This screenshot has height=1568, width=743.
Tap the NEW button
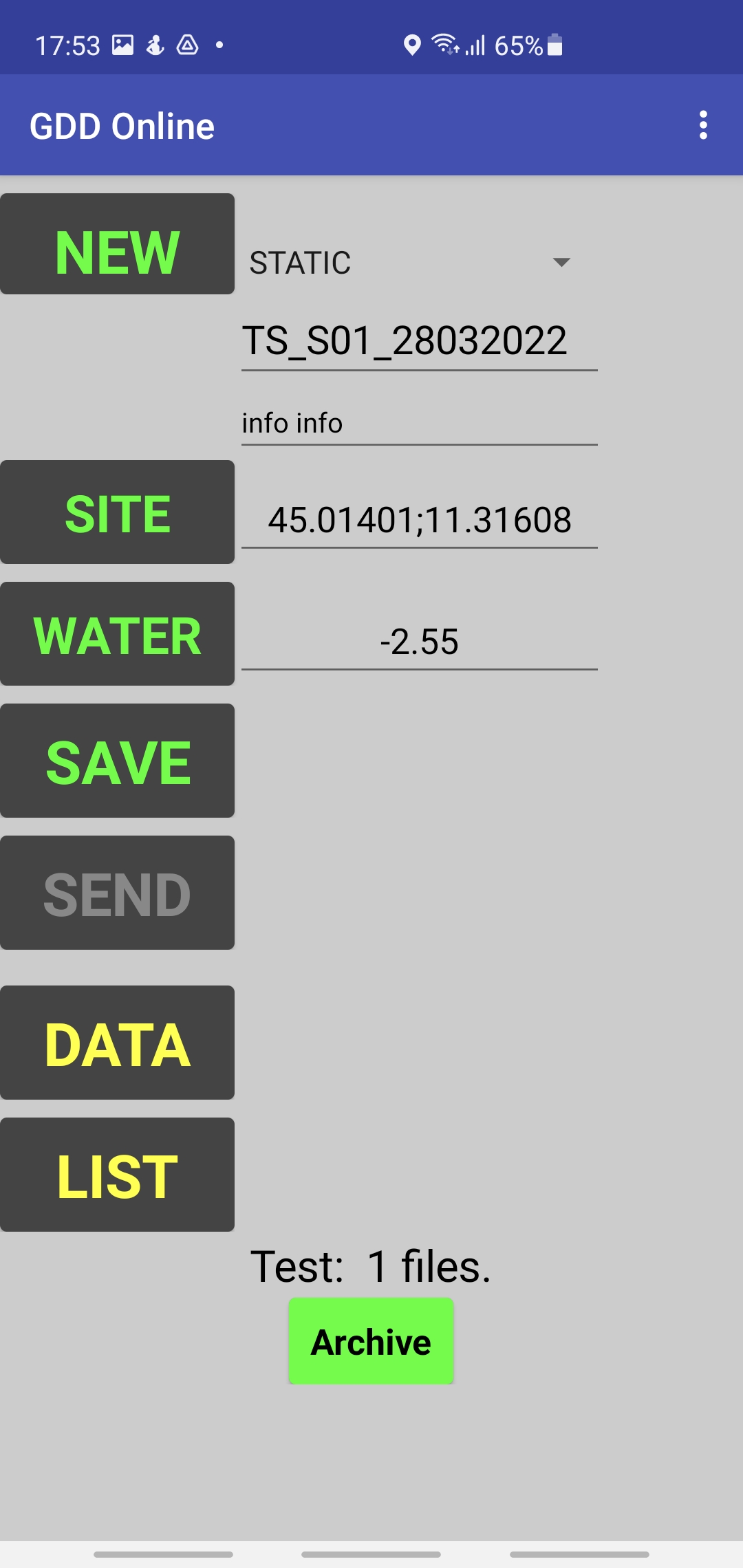(117, 244)
